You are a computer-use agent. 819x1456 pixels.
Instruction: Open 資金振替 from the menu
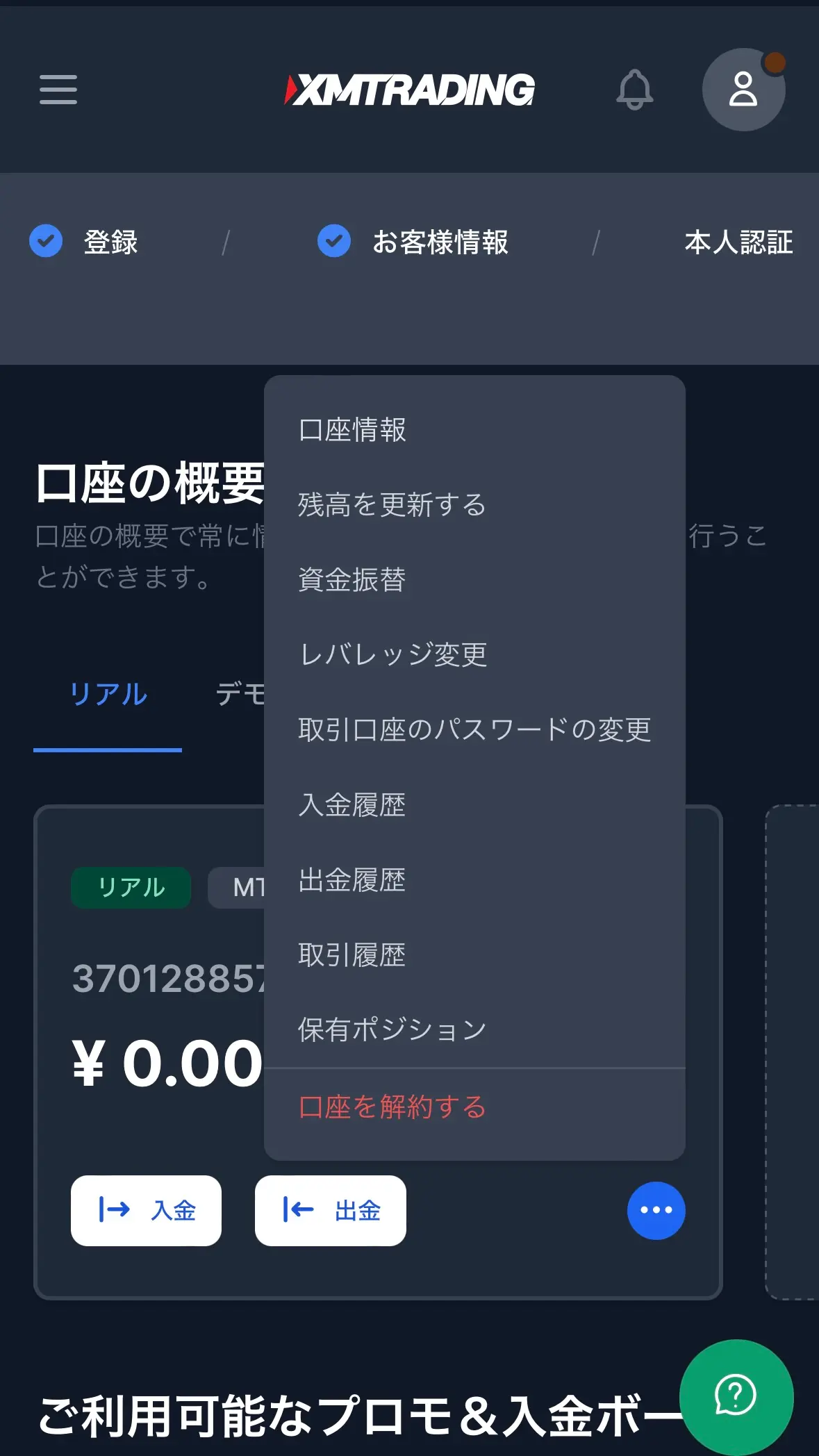pos(352,580)
